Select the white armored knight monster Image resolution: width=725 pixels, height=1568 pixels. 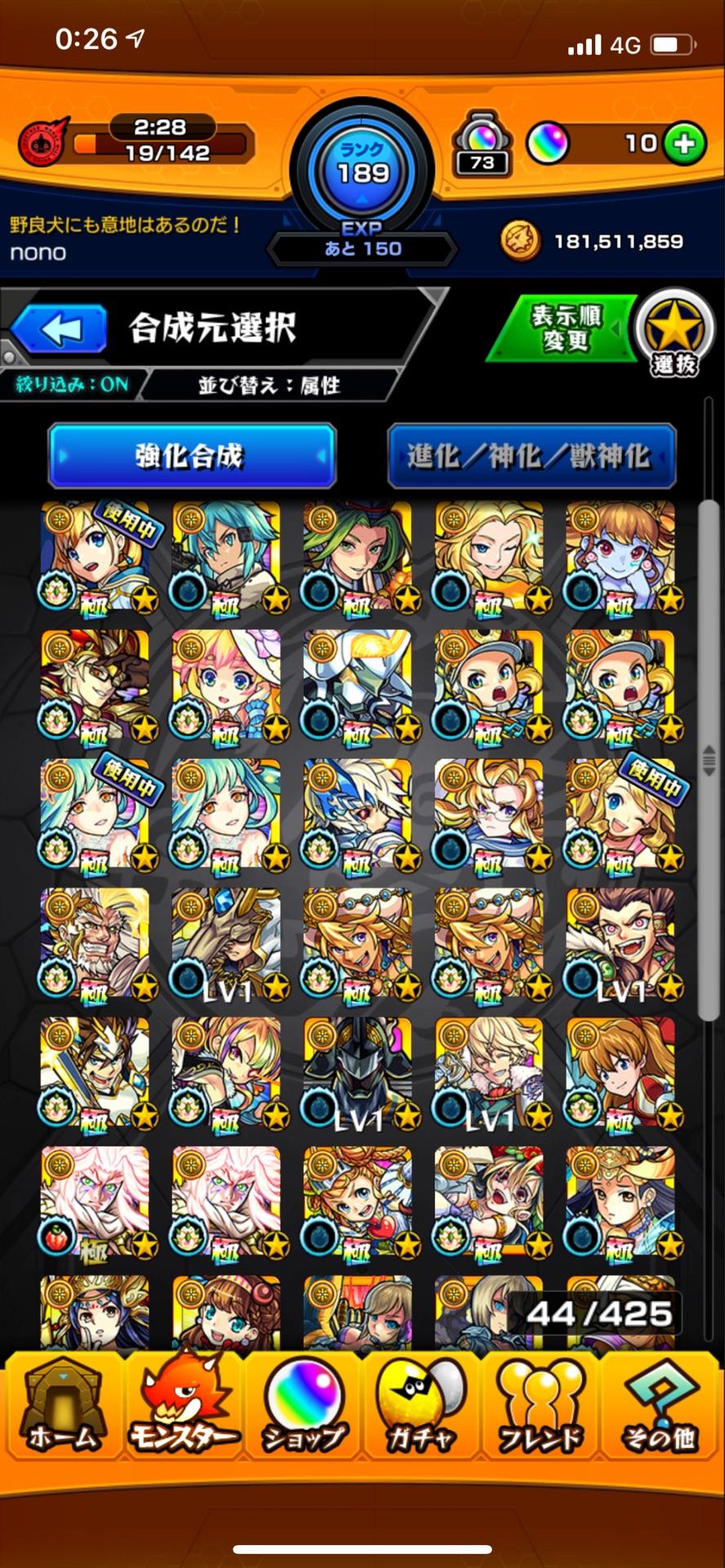[358, 686]
